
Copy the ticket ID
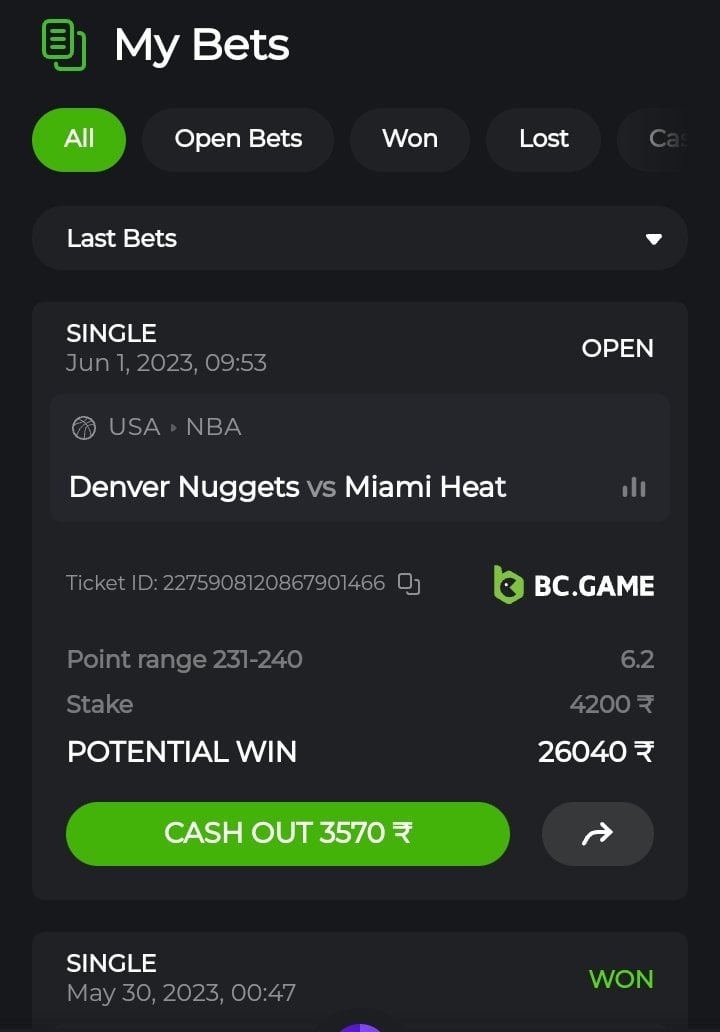409,584
